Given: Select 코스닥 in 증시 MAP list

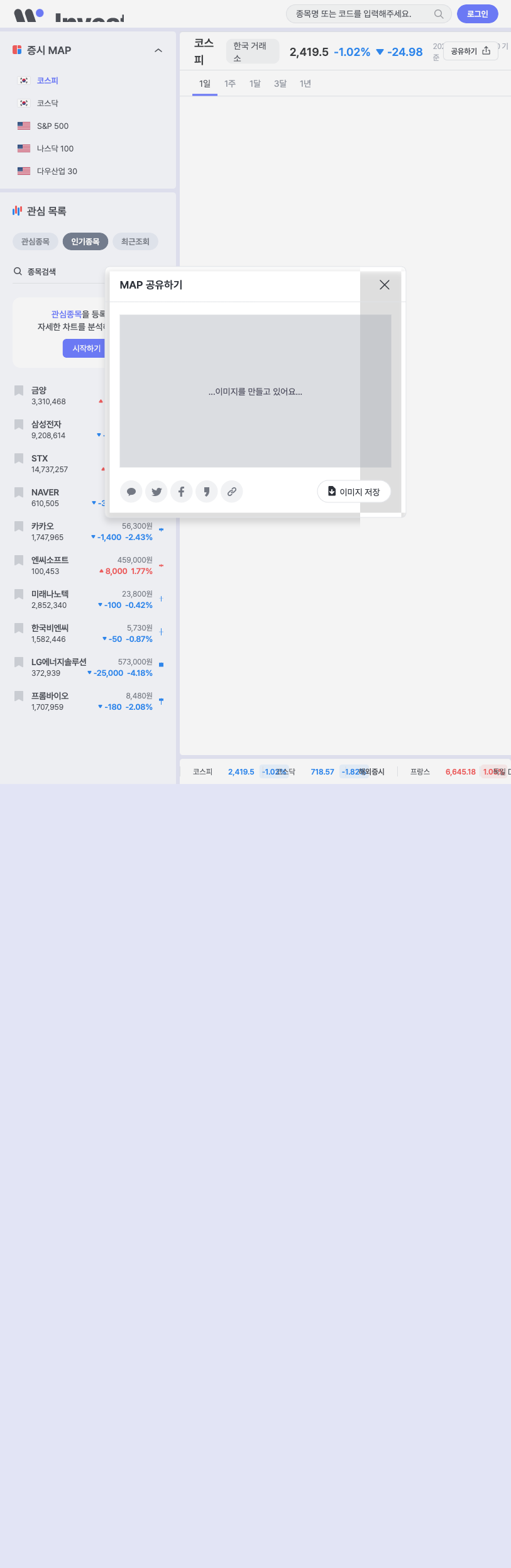Looking at the screenshot, I should (x=48, y=103).
